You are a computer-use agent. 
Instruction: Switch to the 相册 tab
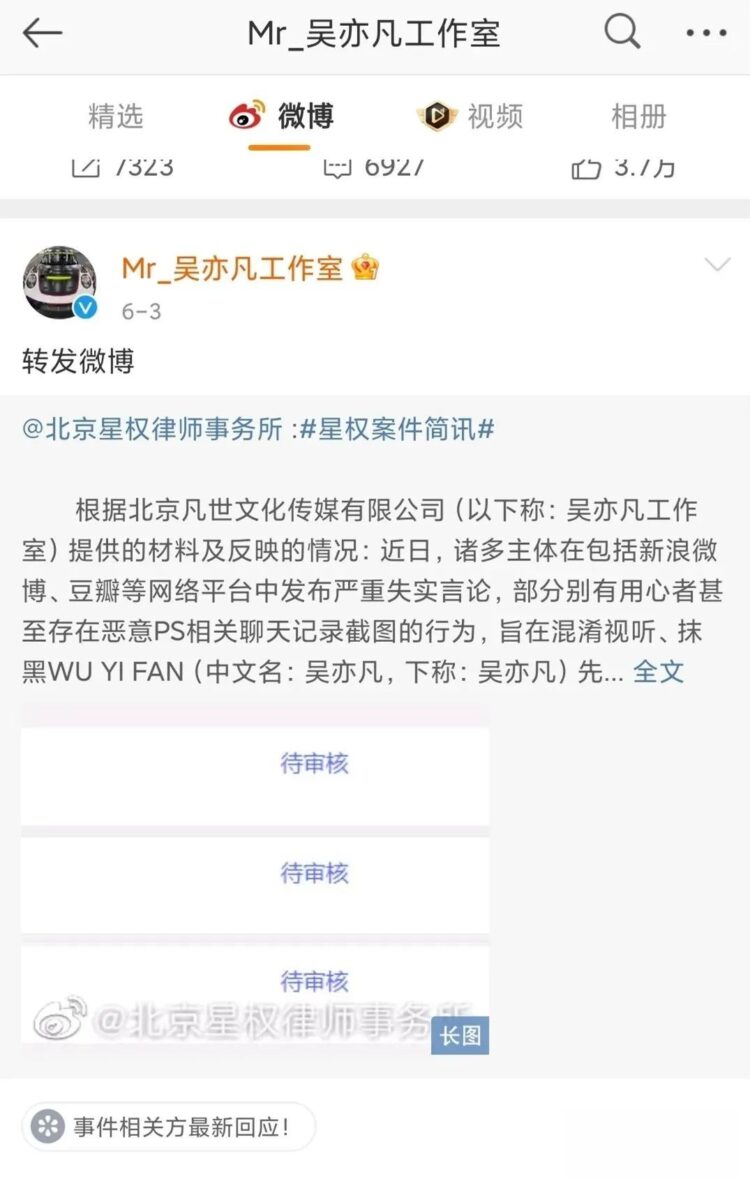point(638,117)
